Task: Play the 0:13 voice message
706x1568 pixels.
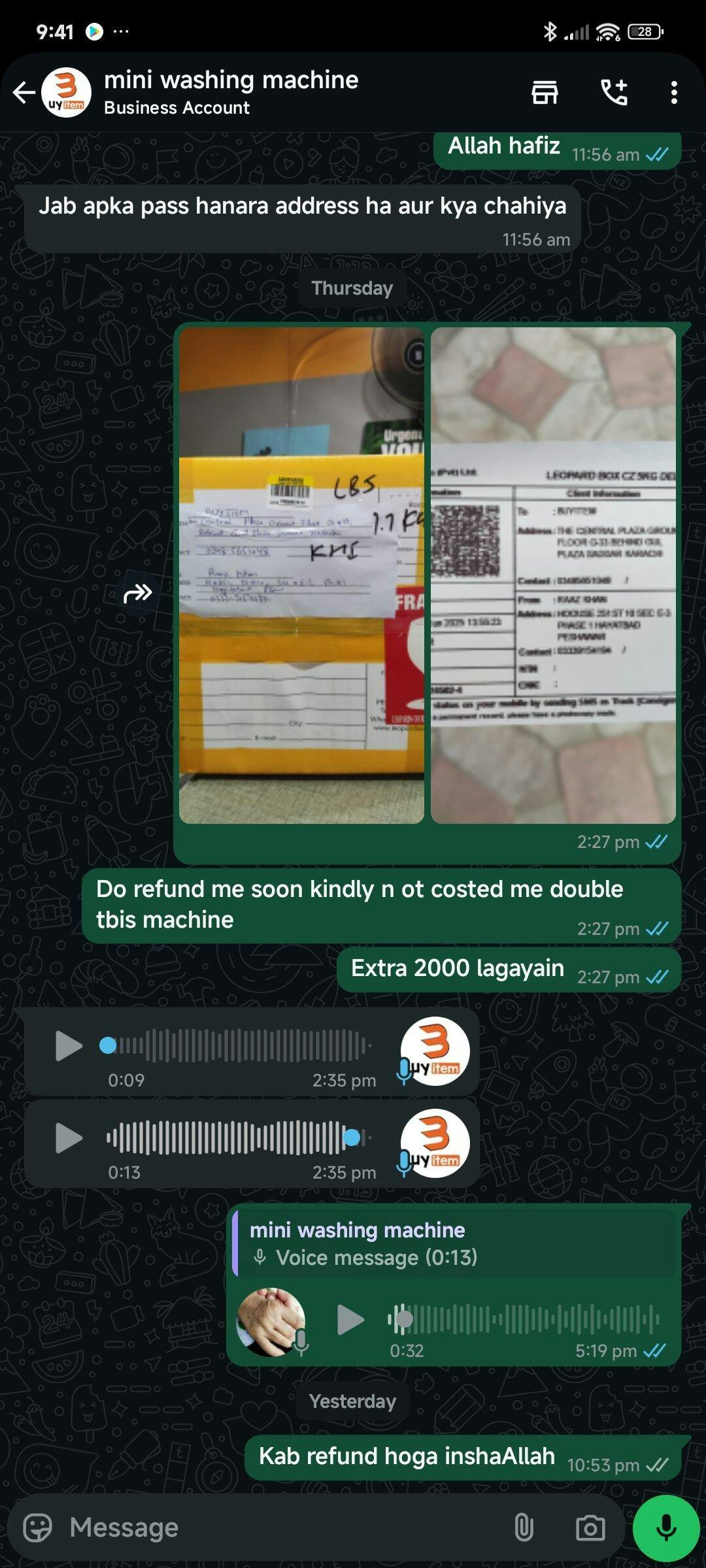Action: point(69,1138)
